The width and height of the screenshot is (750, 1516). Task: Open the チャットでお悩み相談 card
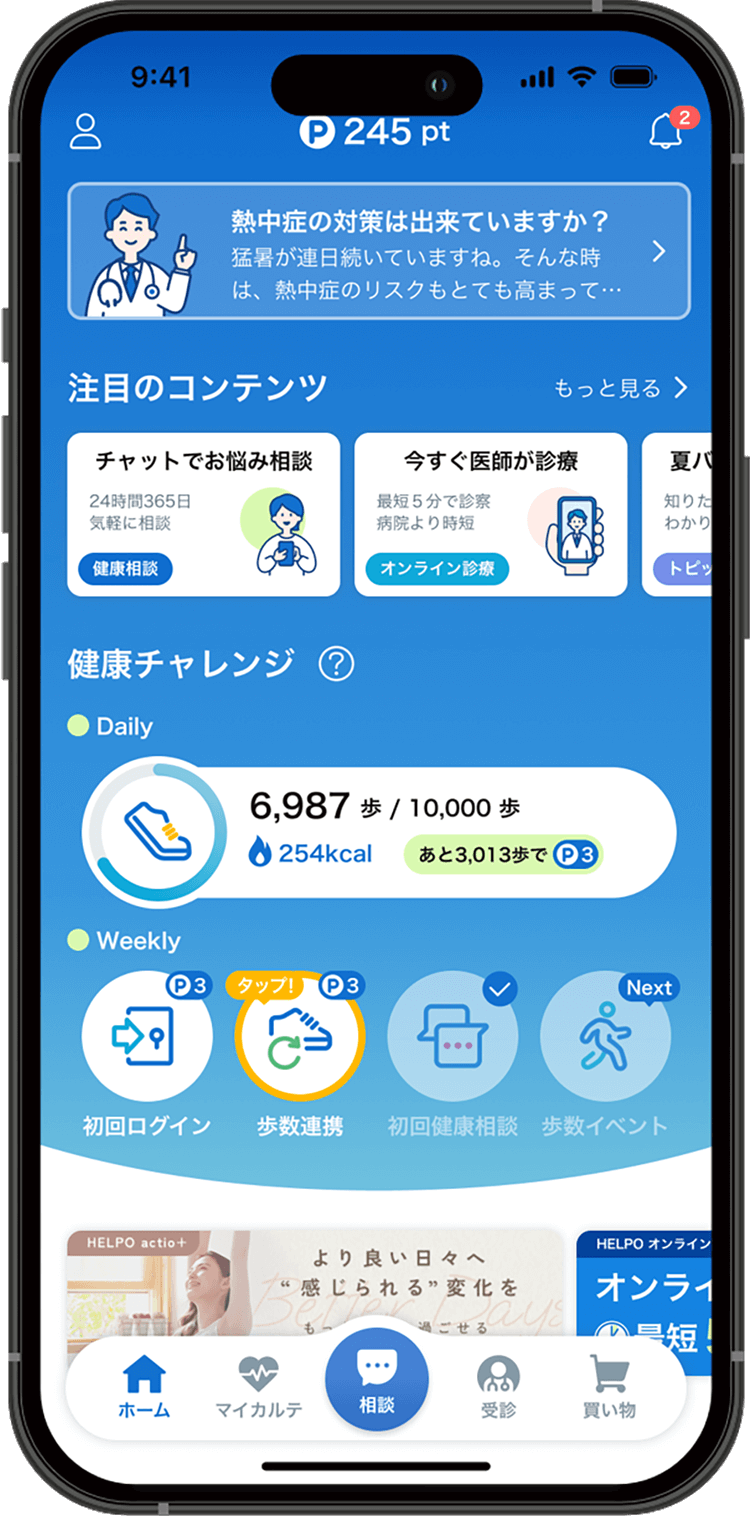(x=203, y=514)
